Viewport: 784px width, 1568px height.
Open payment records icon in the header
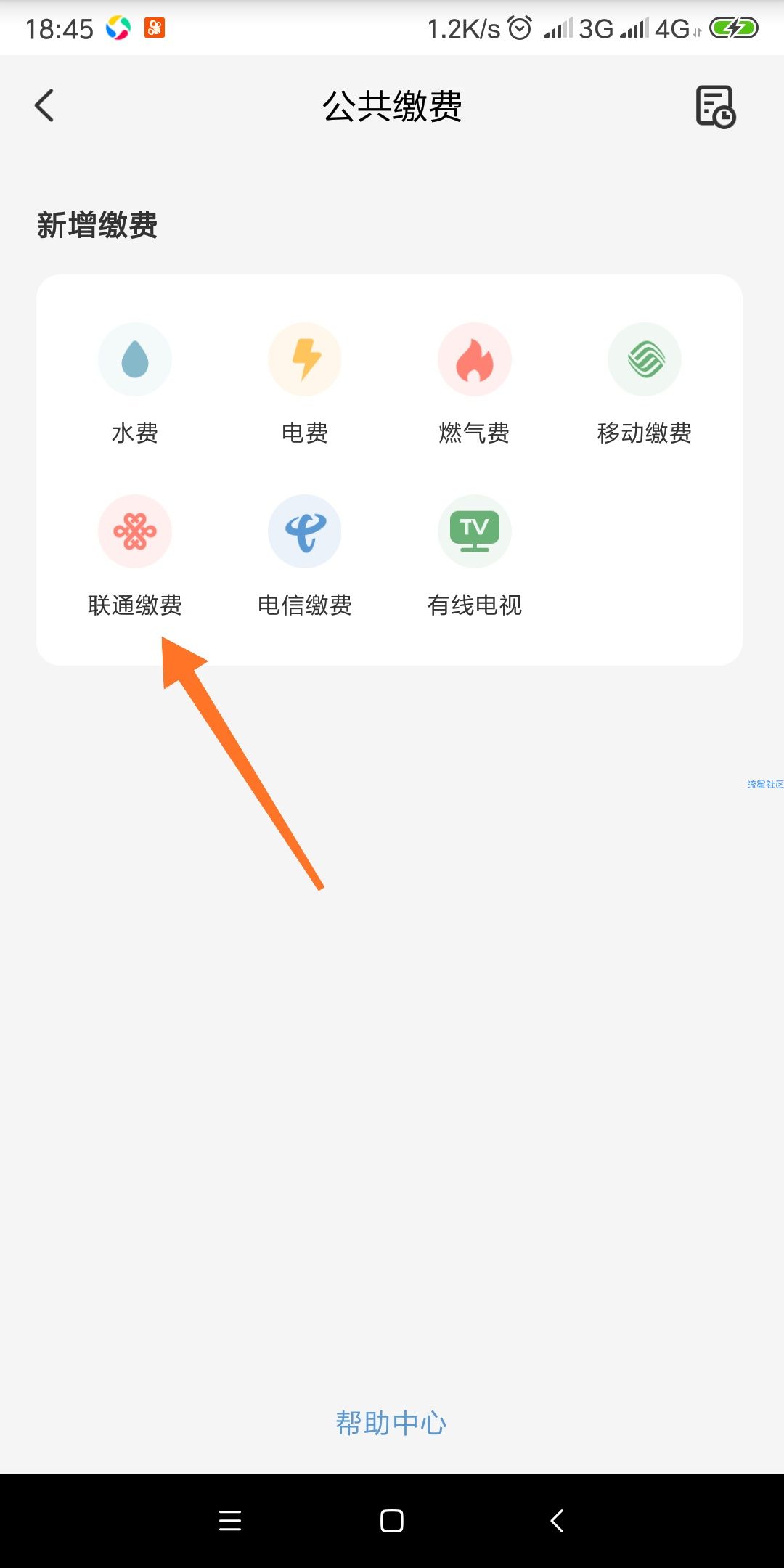[715, 107]
